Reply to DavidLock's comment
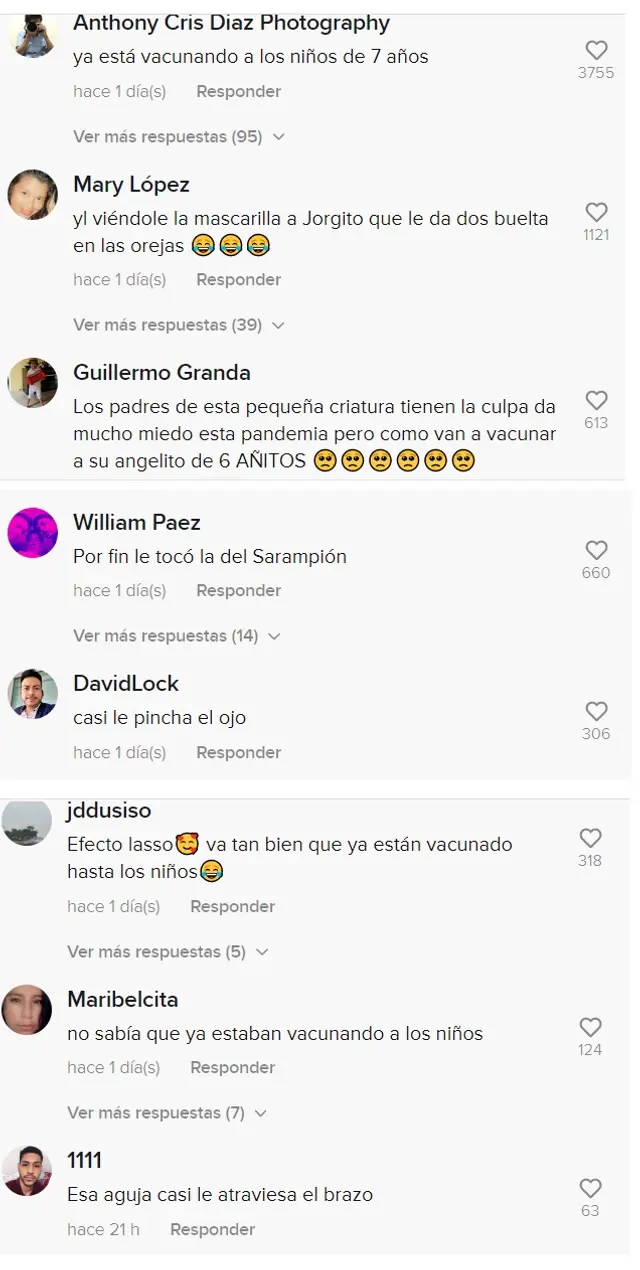 coord(238,753)
